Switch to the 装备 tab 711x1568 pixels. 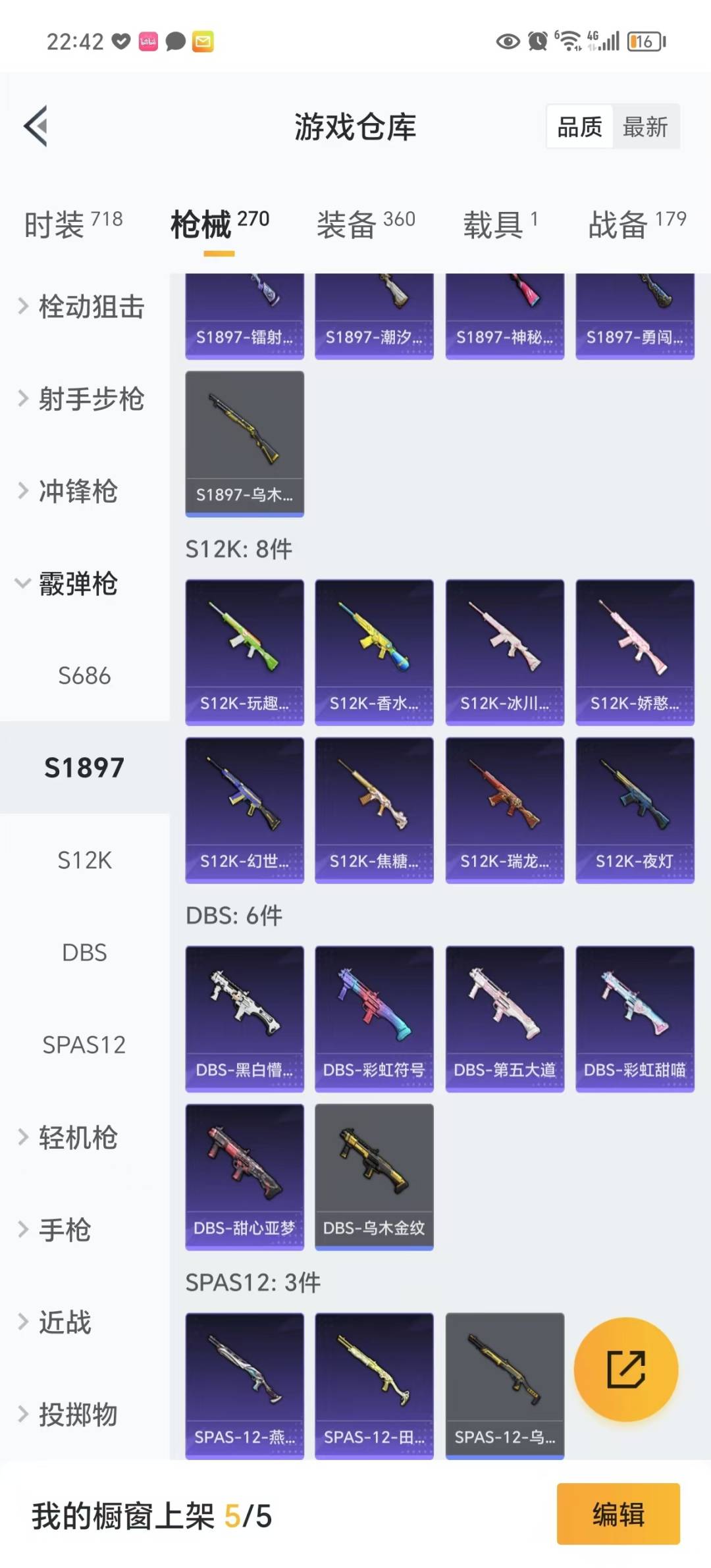pos(365,224)
